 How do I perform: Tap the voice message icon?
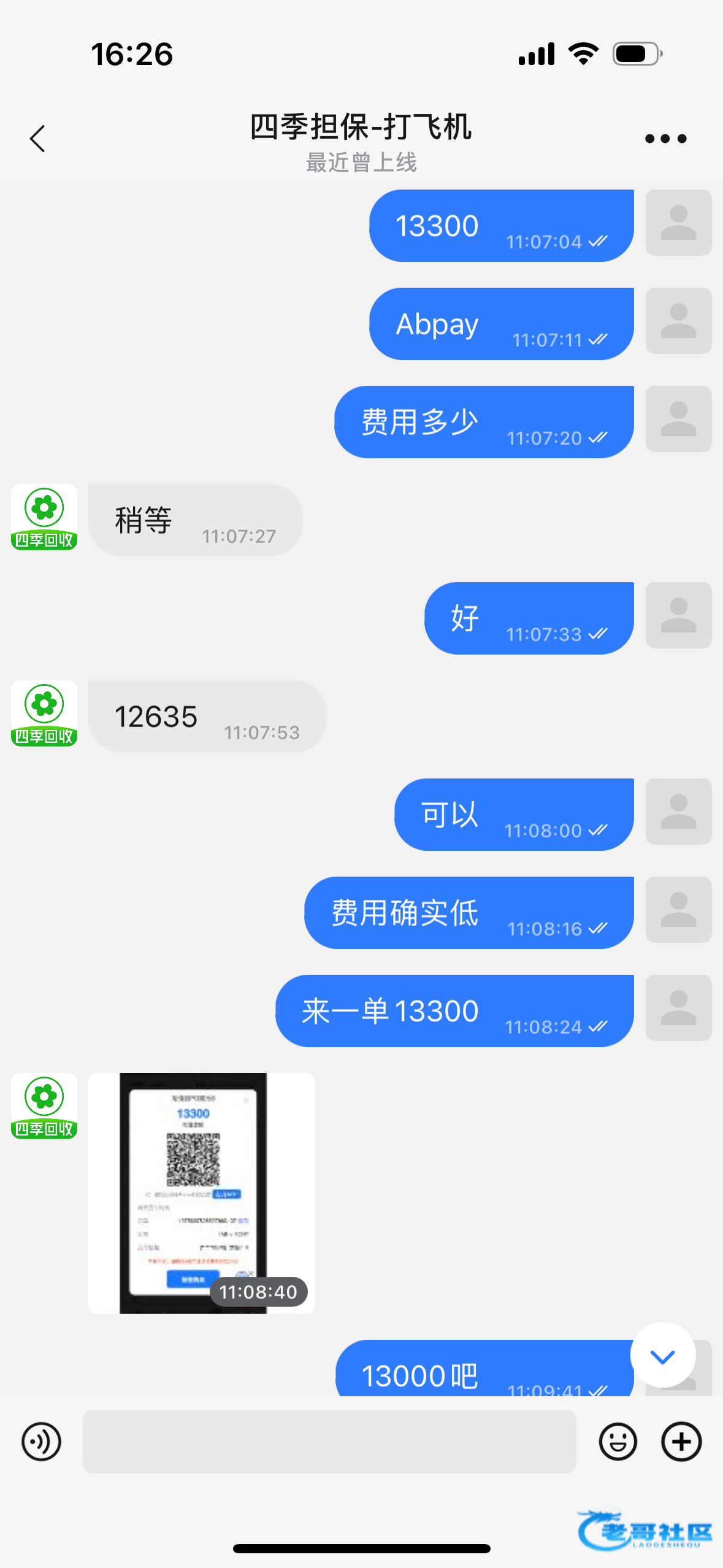pos(41,1442)
